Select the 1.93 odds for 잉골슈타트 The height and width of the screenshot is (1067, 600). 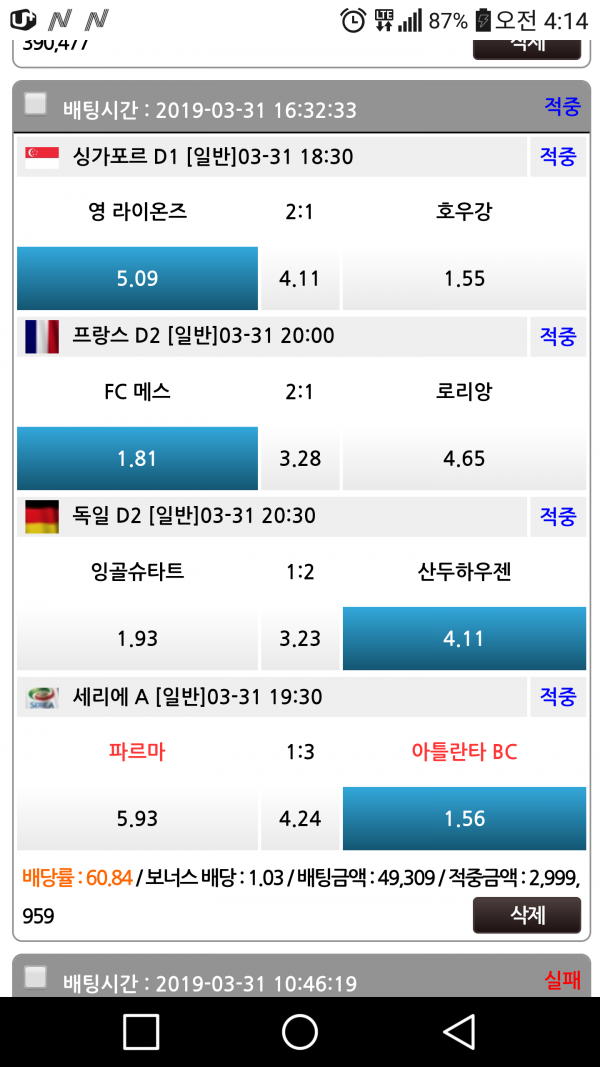(137, 638)
